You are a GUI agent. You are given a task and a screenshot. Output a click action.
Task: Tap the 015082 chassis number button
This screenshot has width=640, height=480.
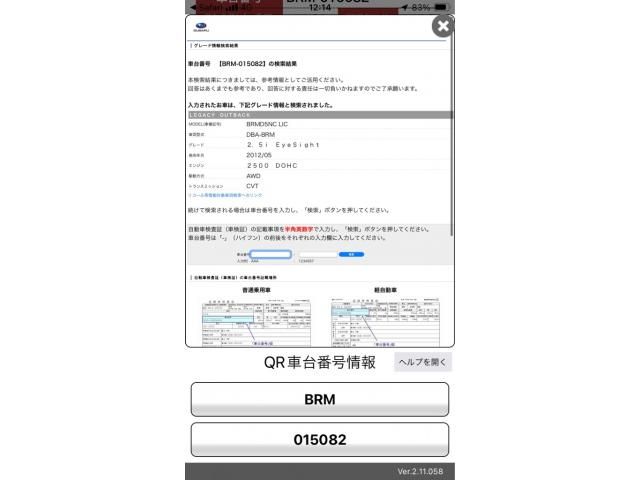[x=320, y=439]
